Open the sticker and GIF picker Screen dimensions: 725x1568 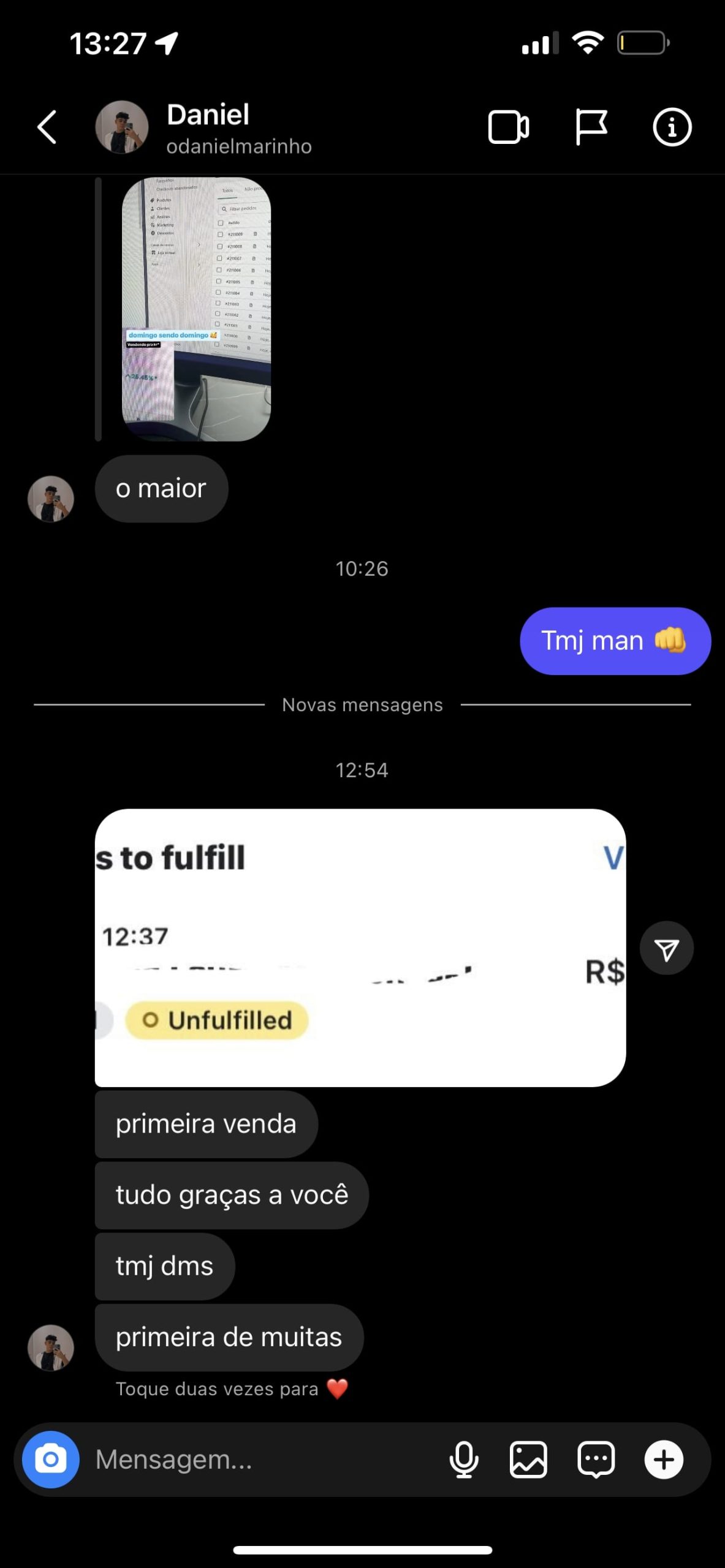(x=596, y=1459)
